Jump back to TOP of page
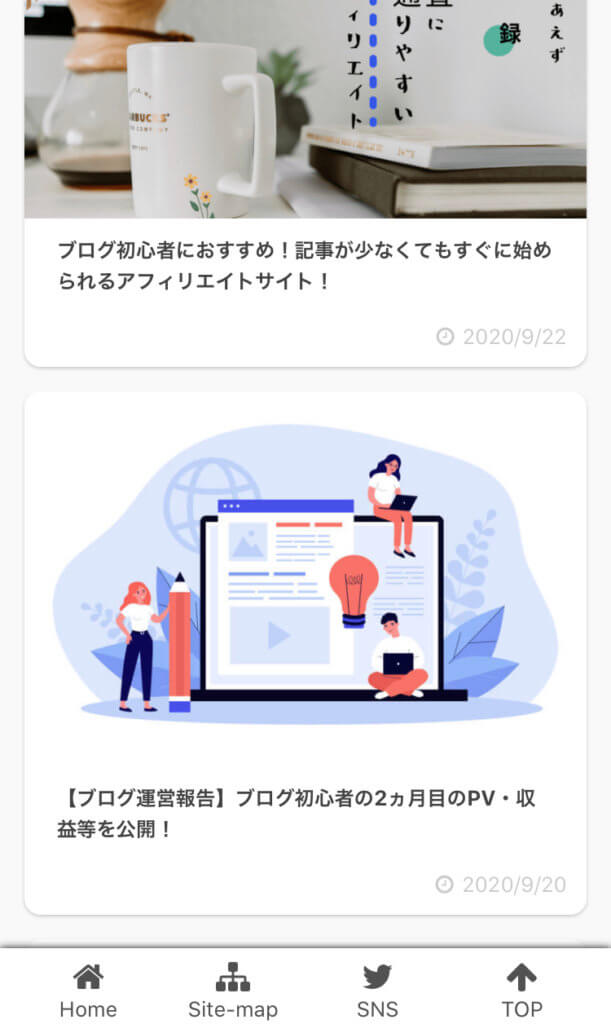Image resolution: width=611 pixels, height=1024 pixels. 521,990
